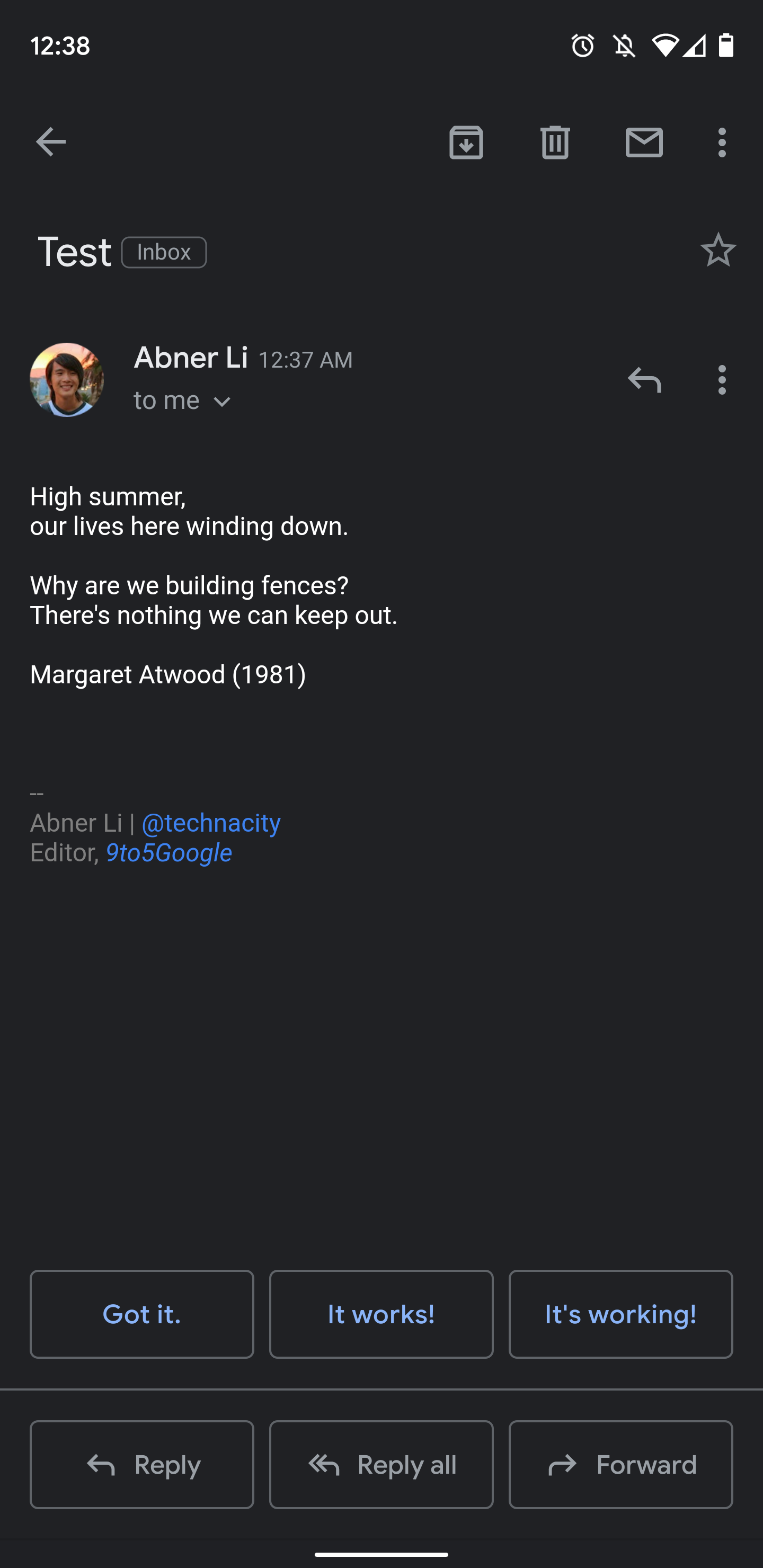
Task: Tap the Reply button at the bottom
Action: (142, 1465)
